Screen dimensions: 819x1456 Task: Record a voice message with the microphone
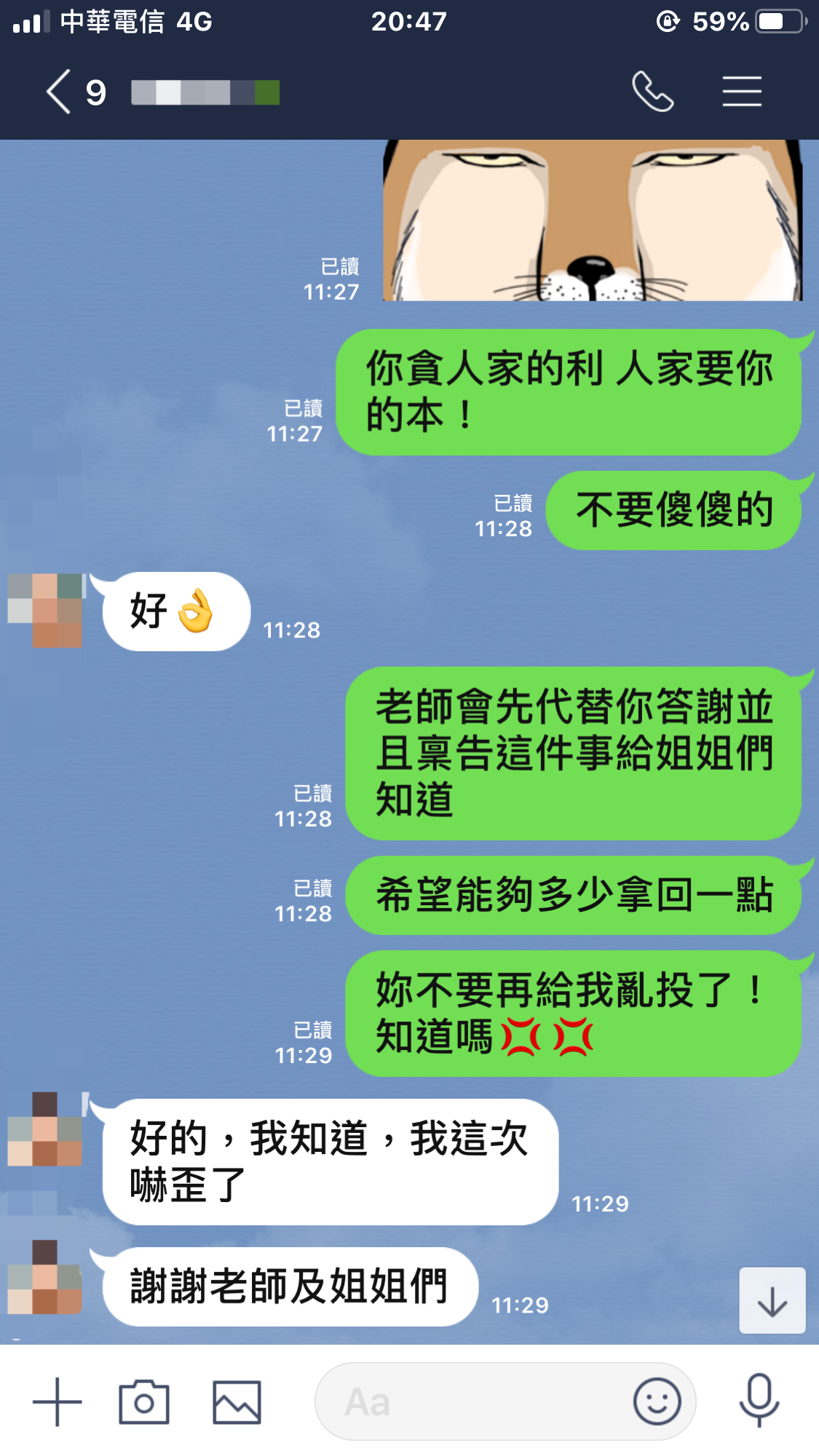(x=759, y=1400)
